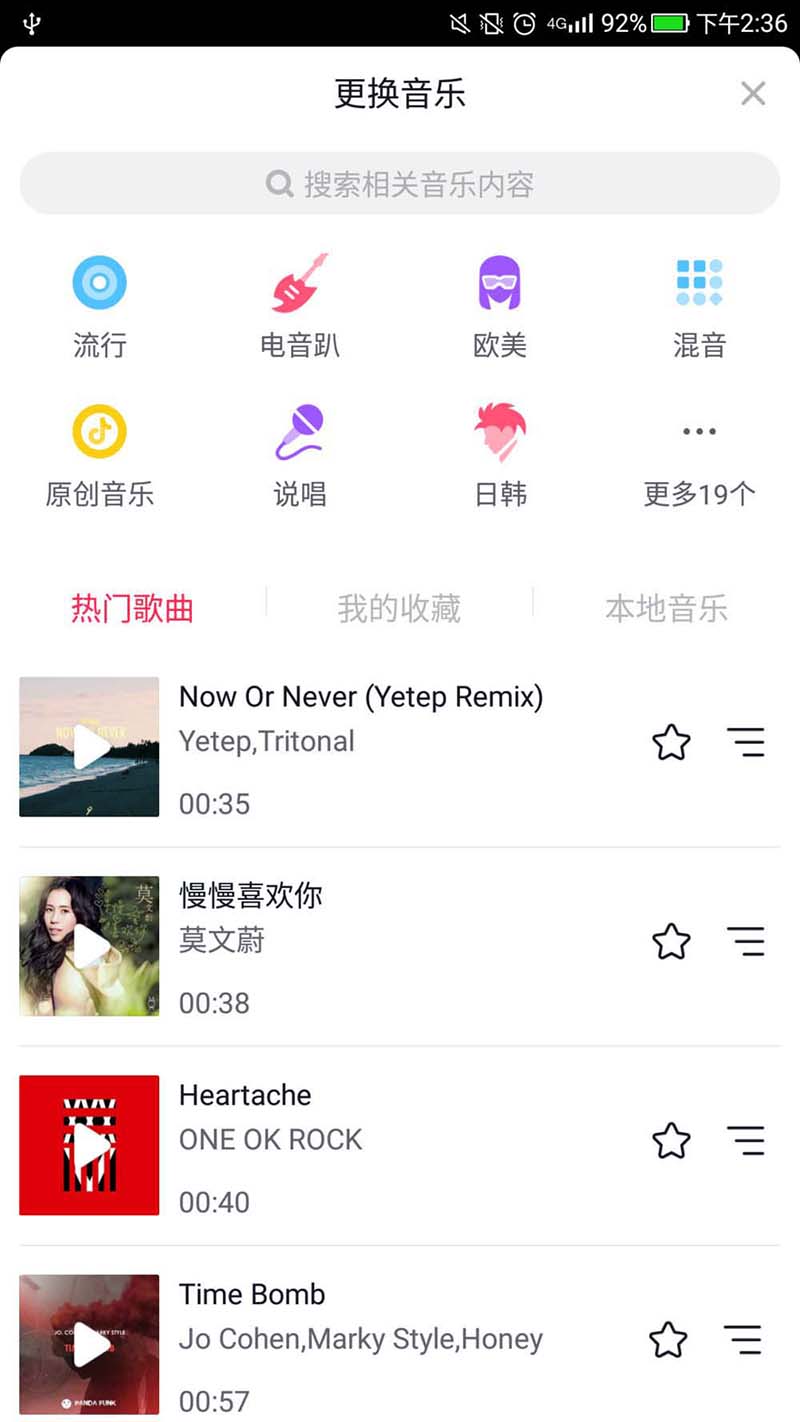Viewport: 800px width, 1422px height.
Task: Play the Now Or Never (Yetep Remix) preview
Action: click(89, 747)
